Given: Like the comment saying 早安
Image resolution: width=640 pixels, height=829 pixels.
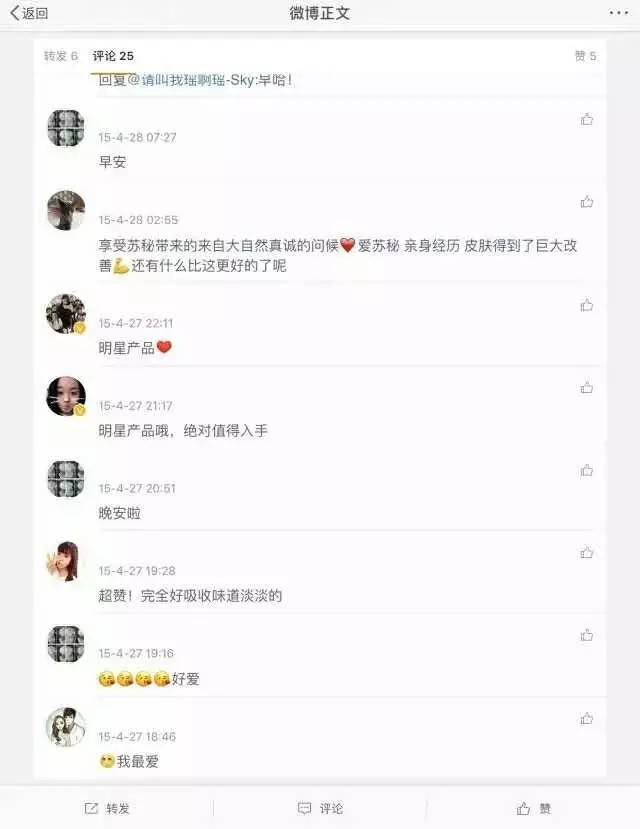Looking at the screenshot, I should (587, 119).
